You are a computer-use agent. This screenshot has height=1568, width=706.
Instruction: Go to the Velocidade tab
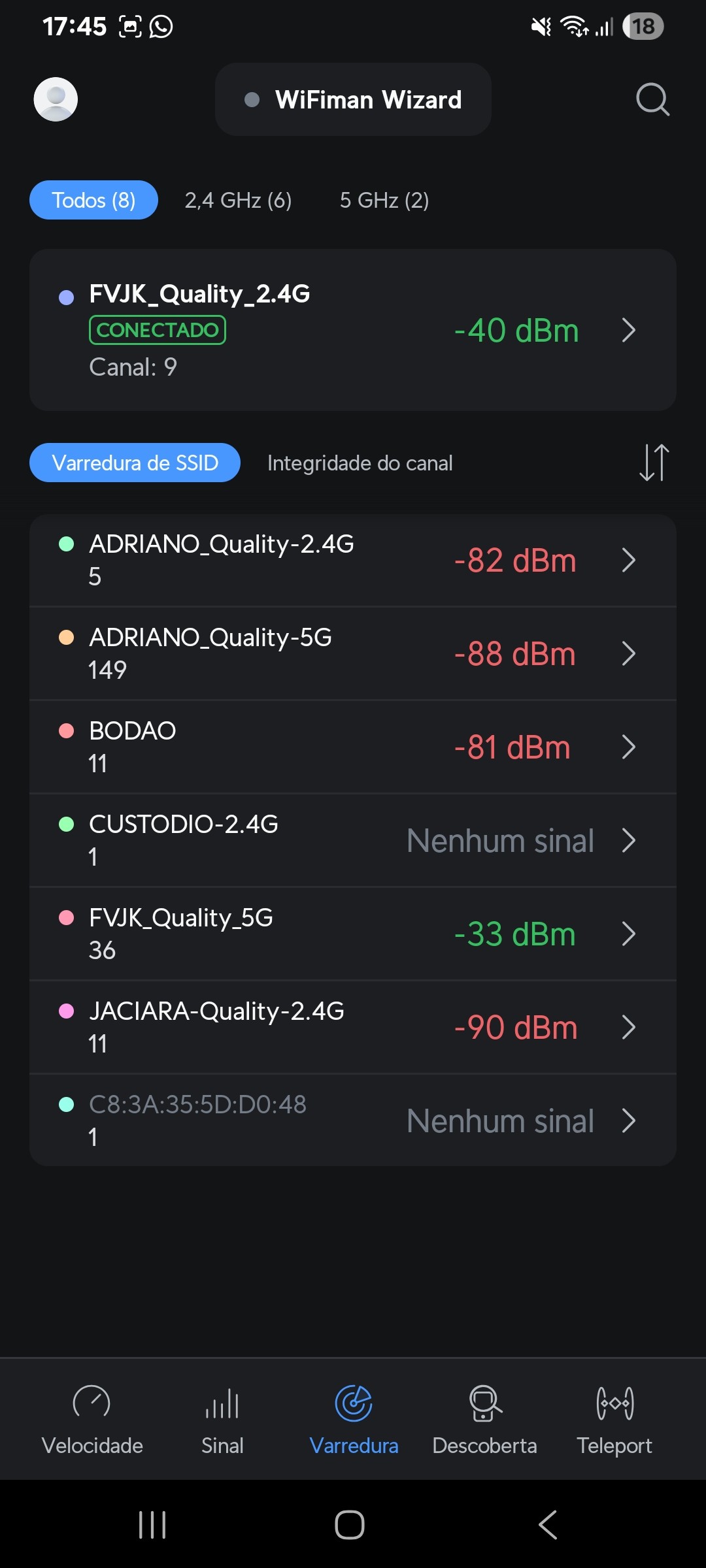pyautogui.click(x=92, y=1419)
